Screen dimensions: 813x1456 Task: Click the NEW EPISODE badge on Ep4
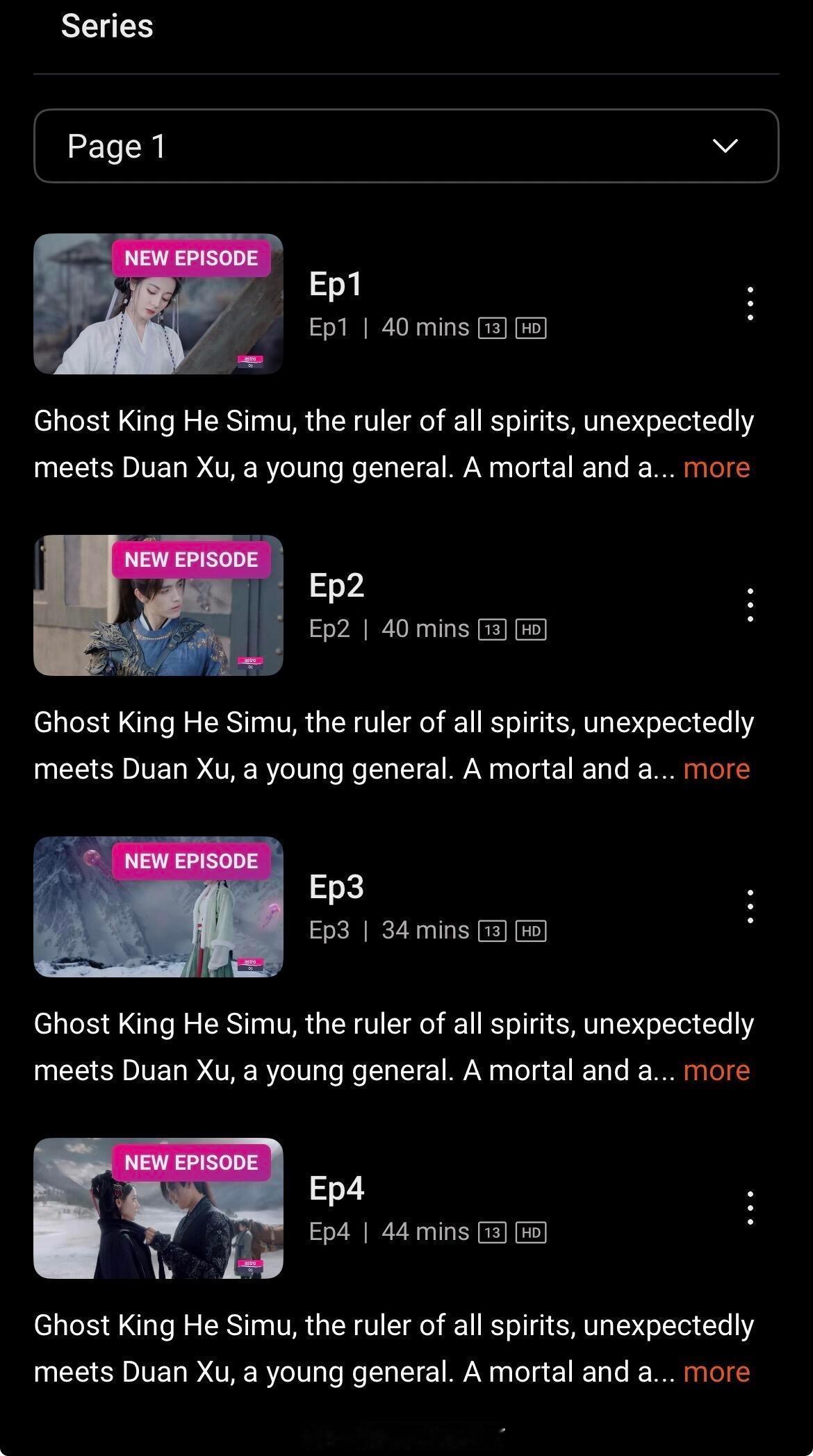[191, 1161]
